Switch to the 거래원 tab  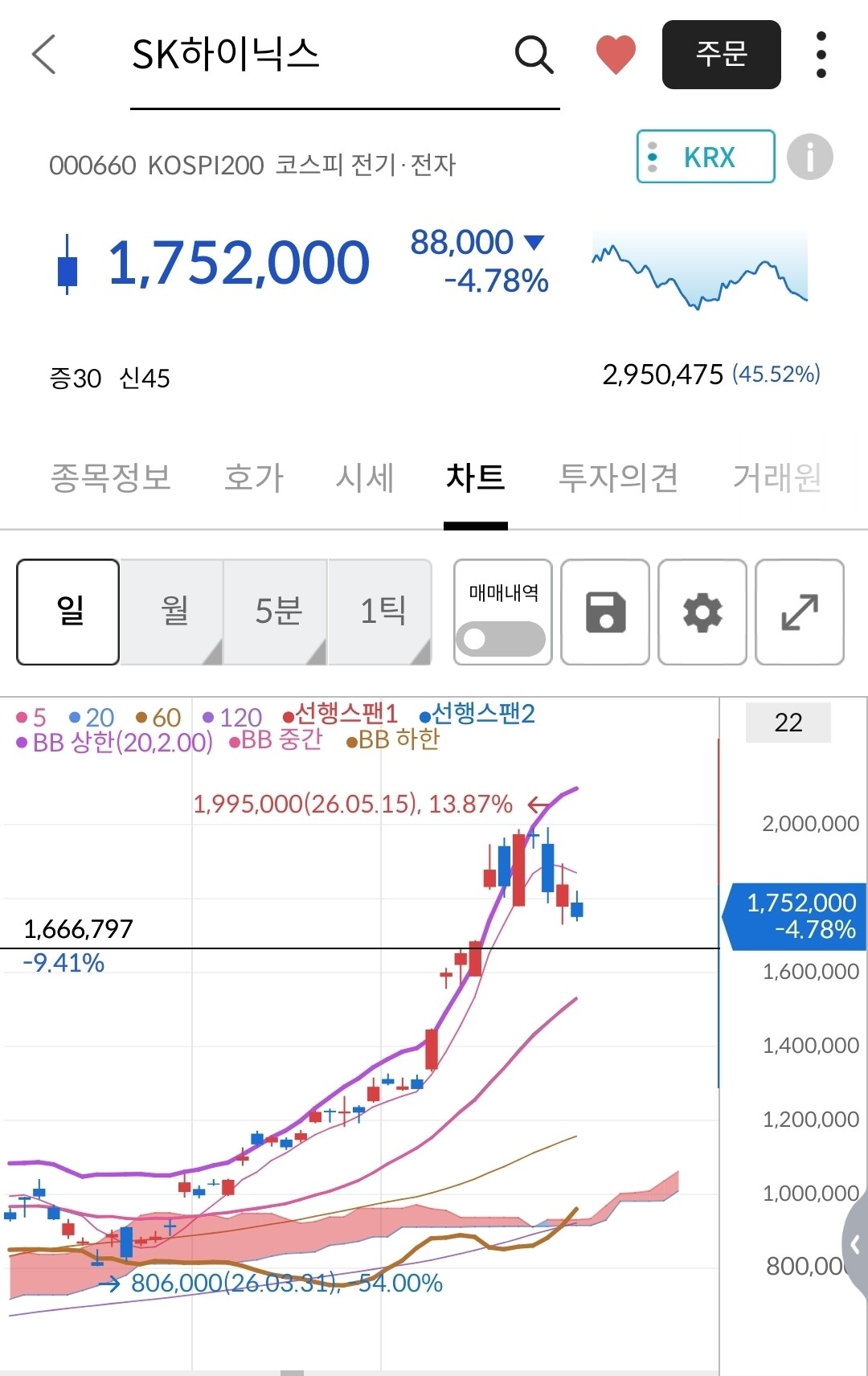pyautogui.click(x=776, y=477)
